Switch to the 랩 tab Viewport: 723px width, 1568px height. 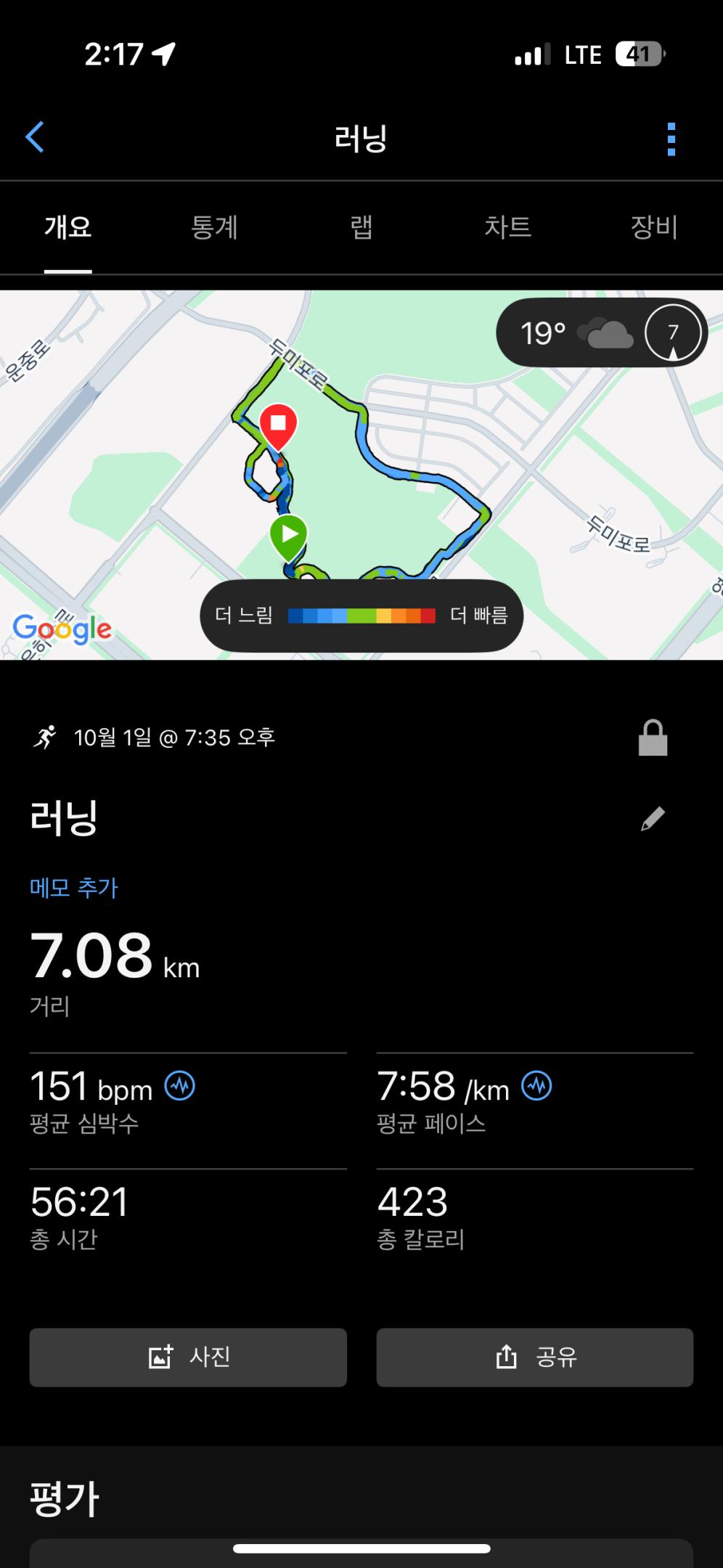click(x=361, y=227)
